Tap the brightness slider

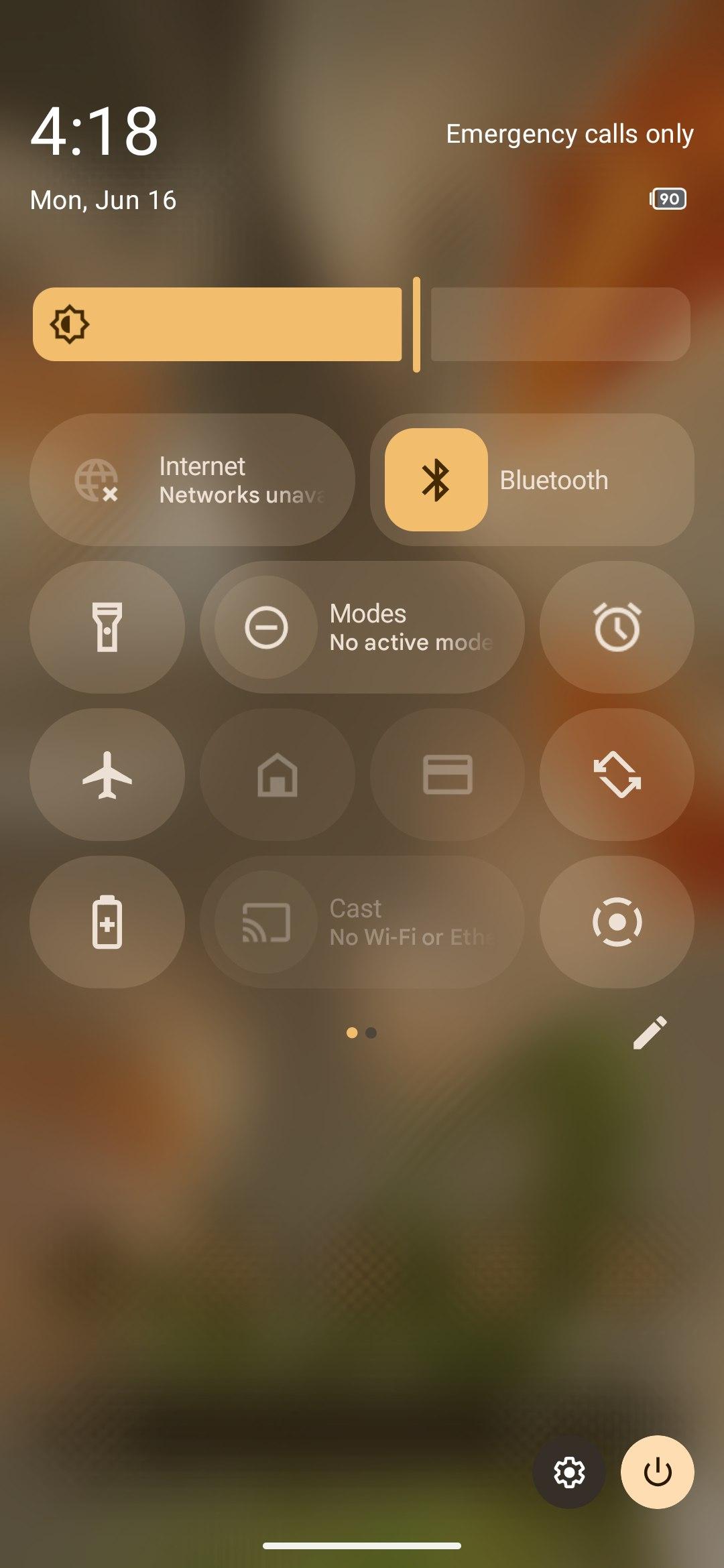point(362,324)
